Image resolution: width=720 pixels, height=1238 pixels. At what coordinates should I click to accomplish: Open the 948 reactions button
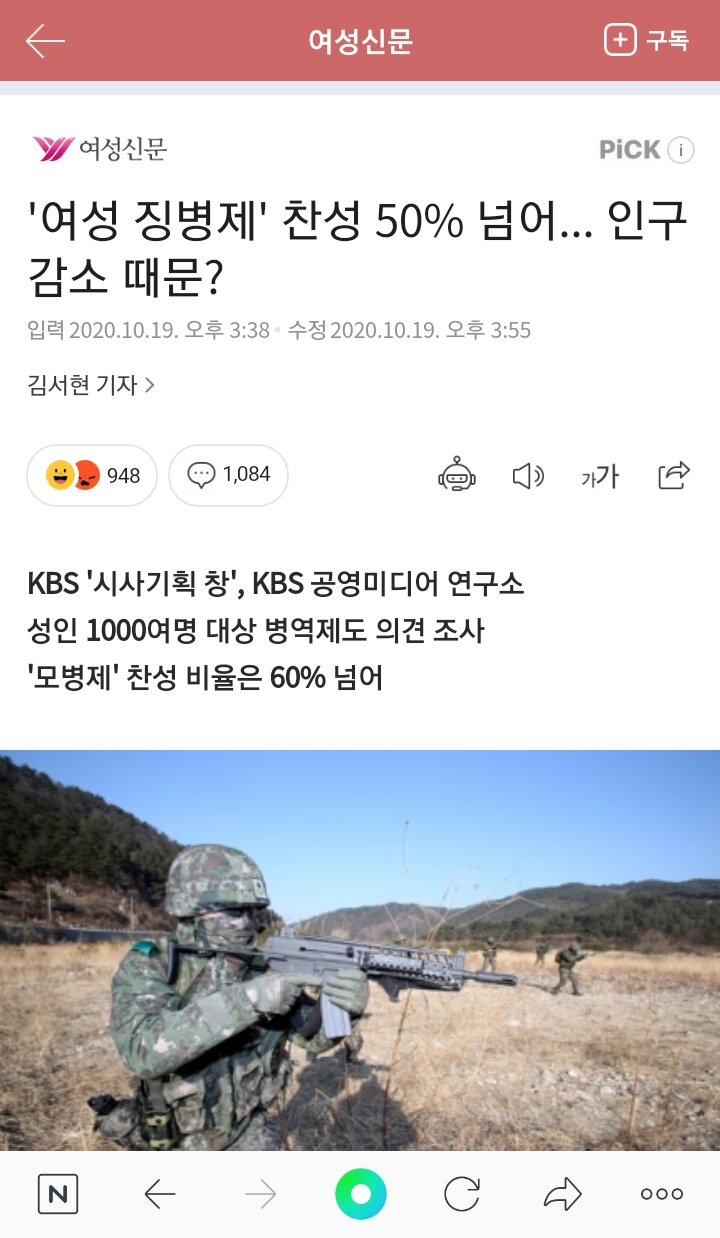pos(92,475)
